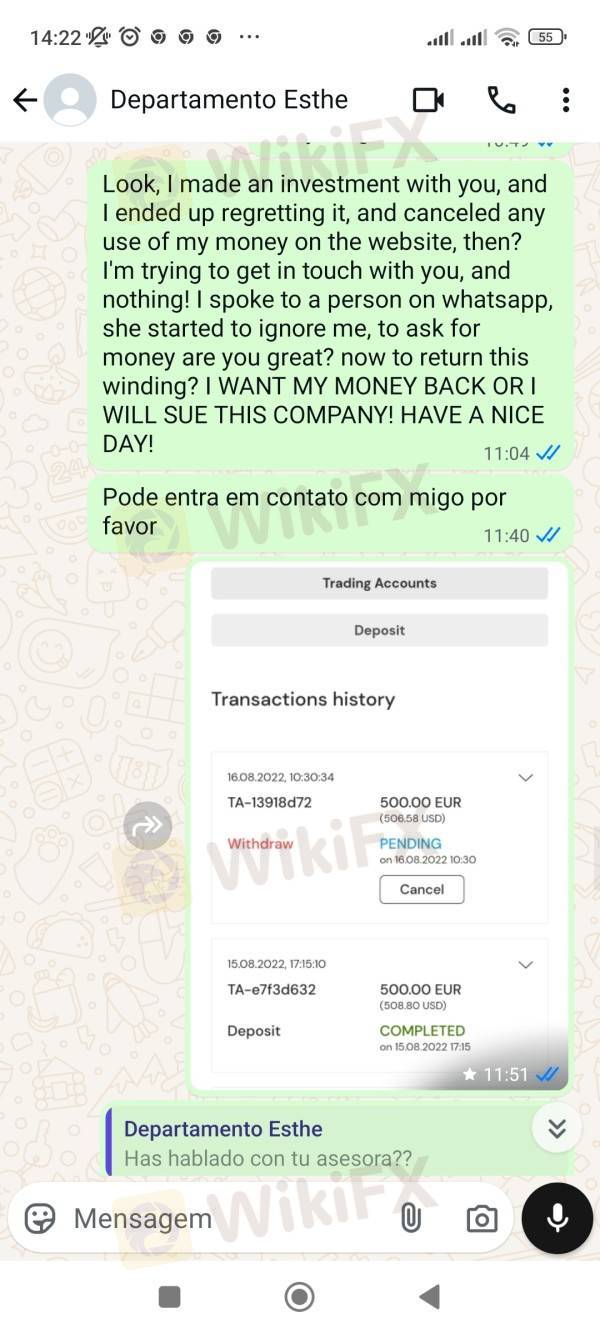Viewport: 600px width, 1333px height.
Task: Open Departamento Esthe contact info
Action: click(x=229, y=100)
